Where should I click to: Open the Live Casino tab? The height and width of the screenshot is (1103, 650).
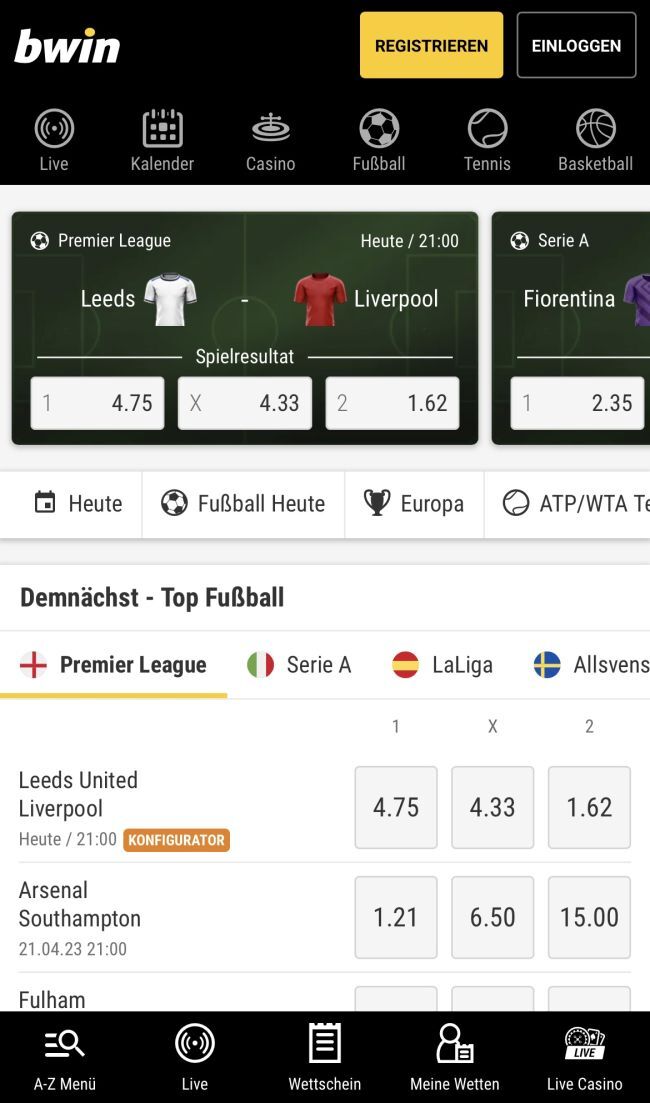pyautogui.click(x=585, y=1058)
